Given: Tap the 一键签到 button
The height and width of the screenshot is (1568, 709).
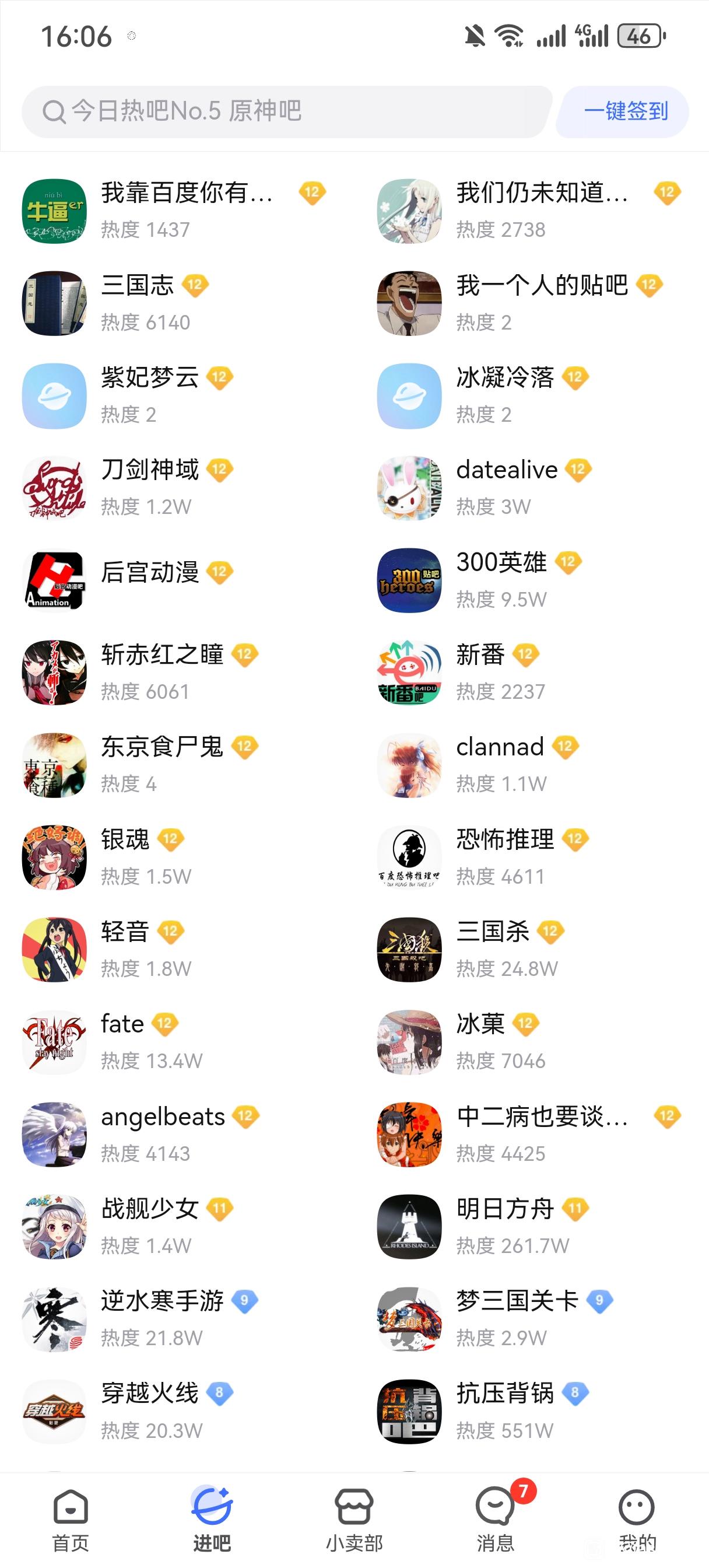Looking at the screenshot, I should [625, 111].
